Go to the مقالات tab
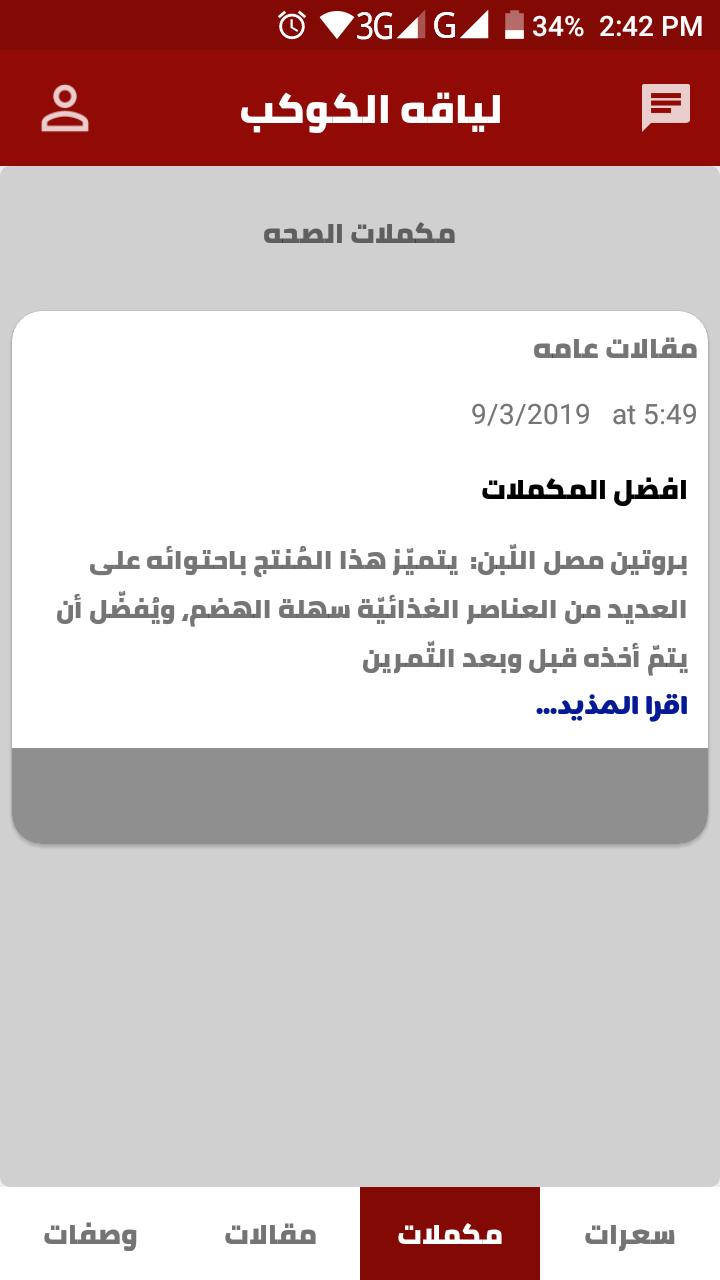The height and width of the screenshot is (1280, 720). (x=270, y=1234)
